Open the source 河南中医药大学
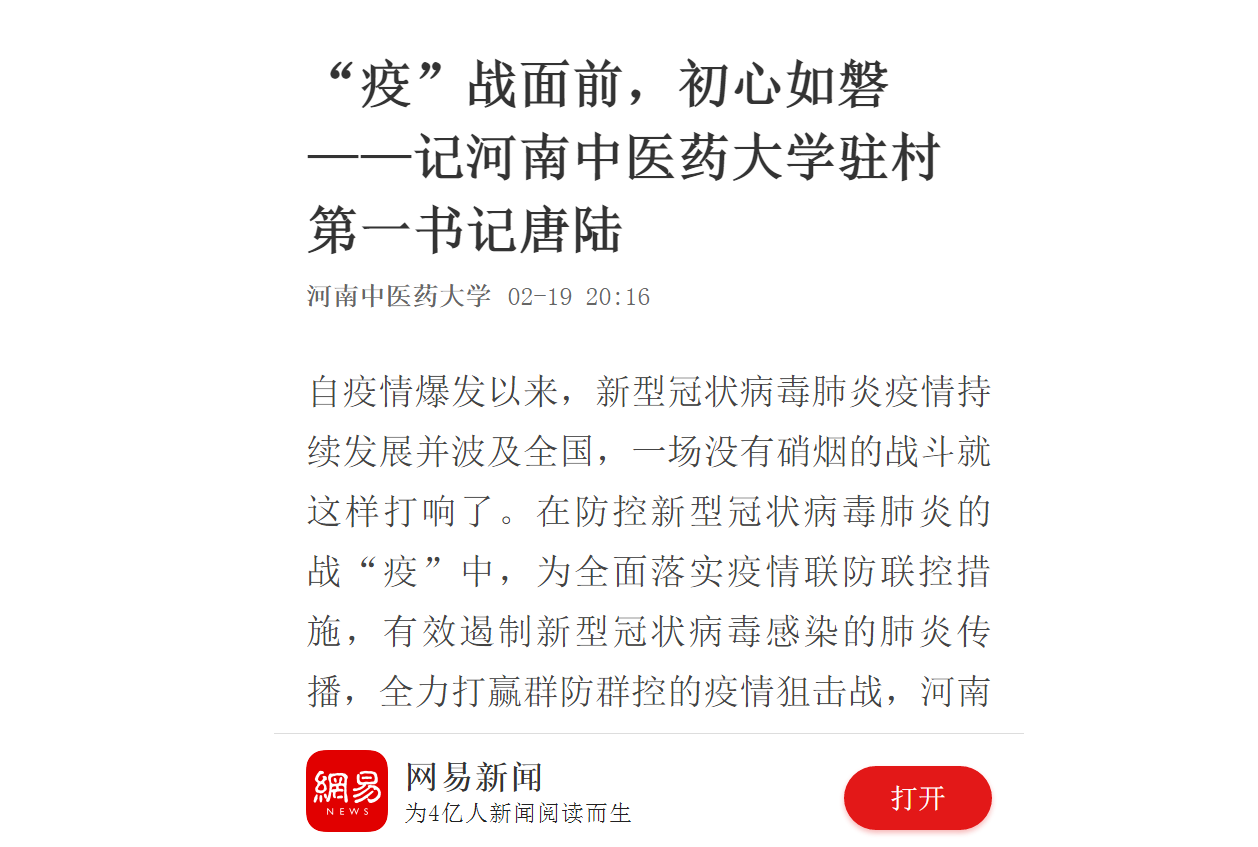1258x847 pixels. point(398,296)
